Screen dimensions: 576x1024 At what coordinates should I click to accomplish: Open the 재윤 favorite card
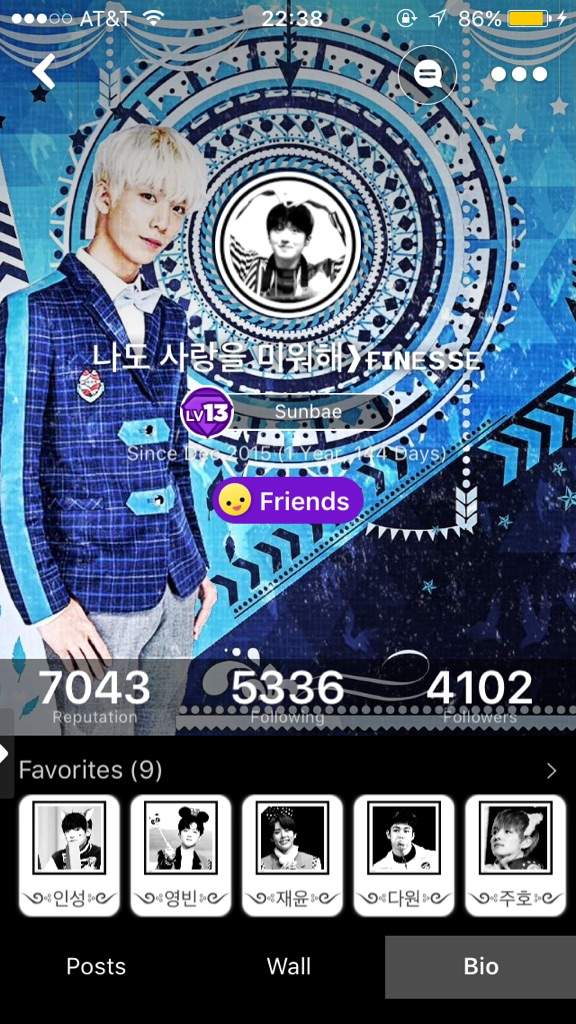tap(293, 855)
